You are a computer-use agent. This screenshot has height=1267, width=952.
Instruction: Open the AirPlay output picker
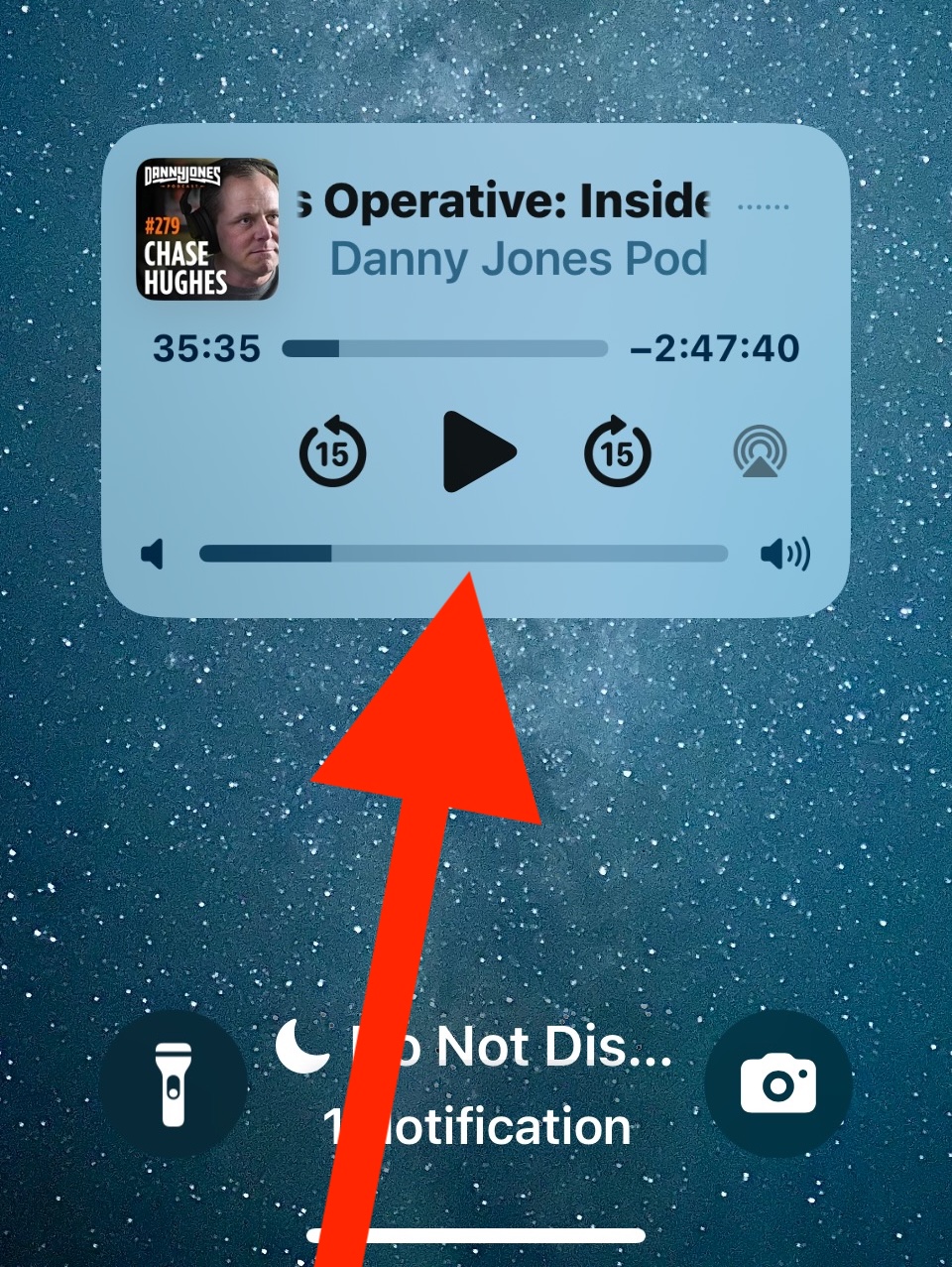click(x=760, y=452)
